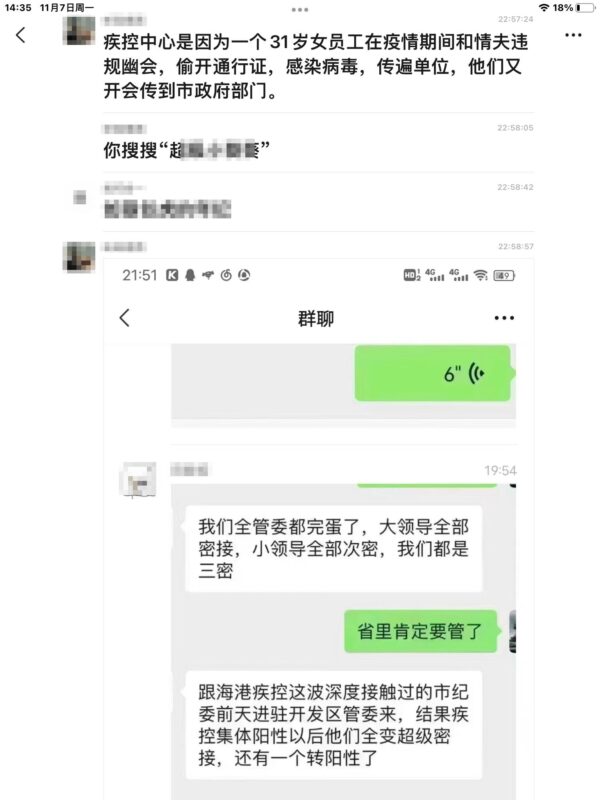Open the top-right overflow menu

[x=573, y=34]
